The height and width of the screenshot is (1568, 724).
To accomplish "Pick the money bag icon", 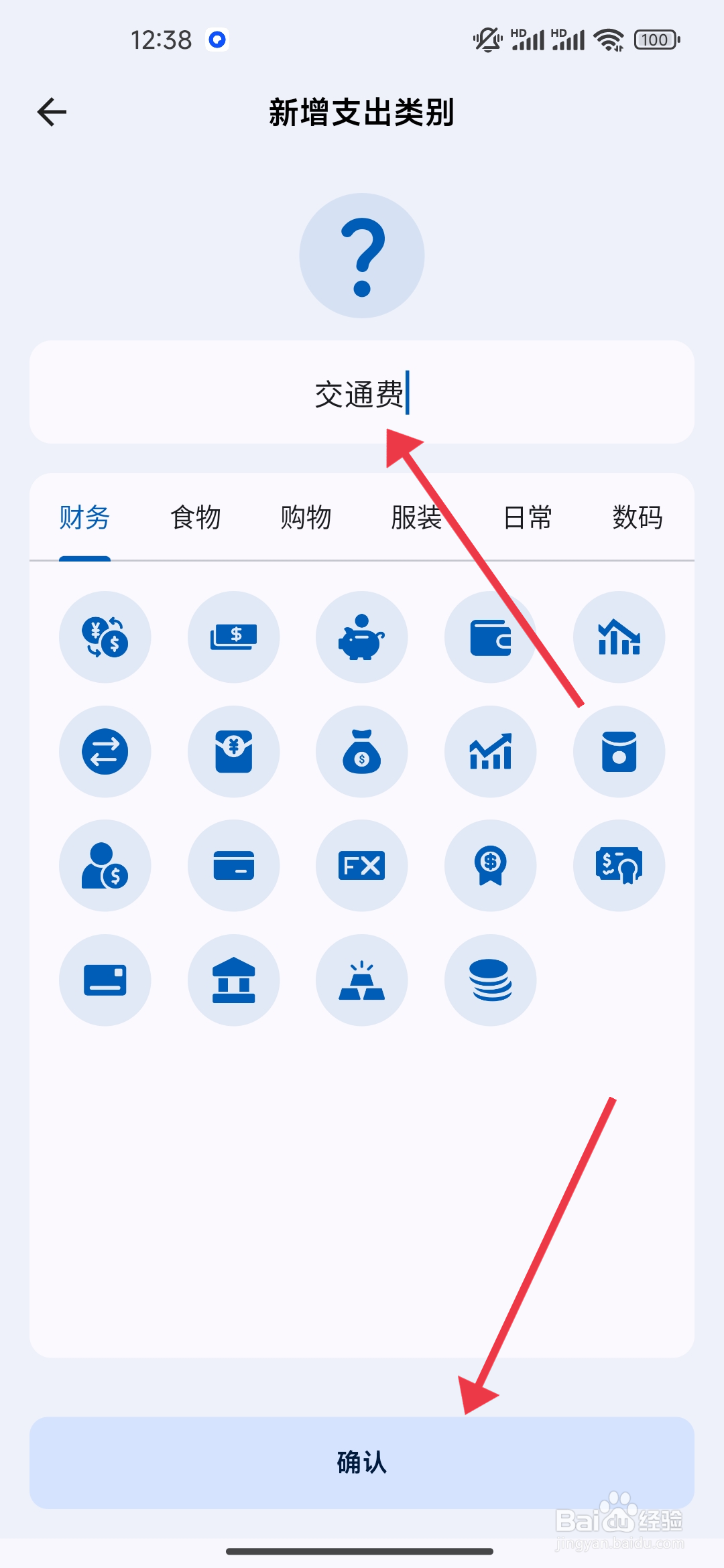I will pos(362,752).
